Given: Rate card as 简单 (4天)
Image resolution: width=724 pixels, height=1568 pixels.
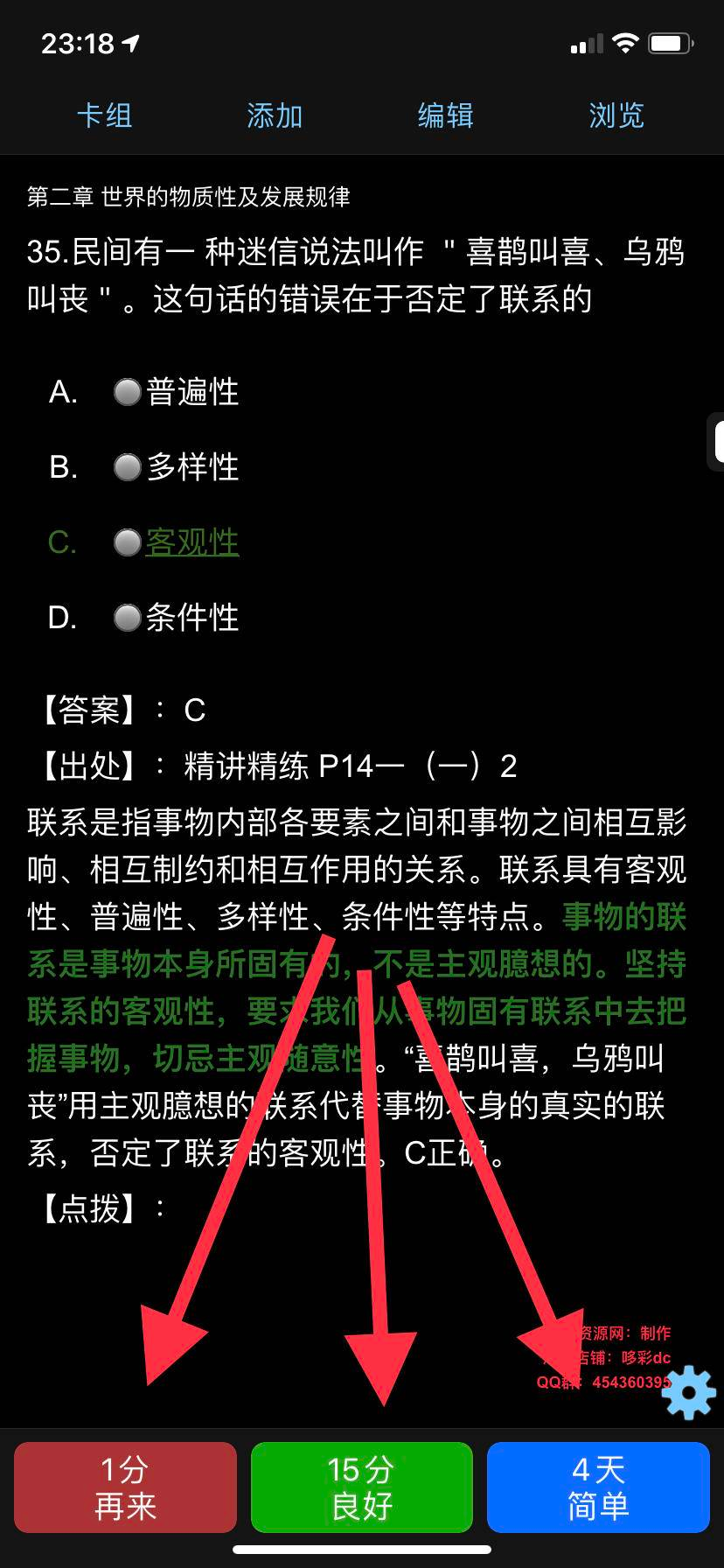Looking at the screenshot, I should tap(598, 1487).
